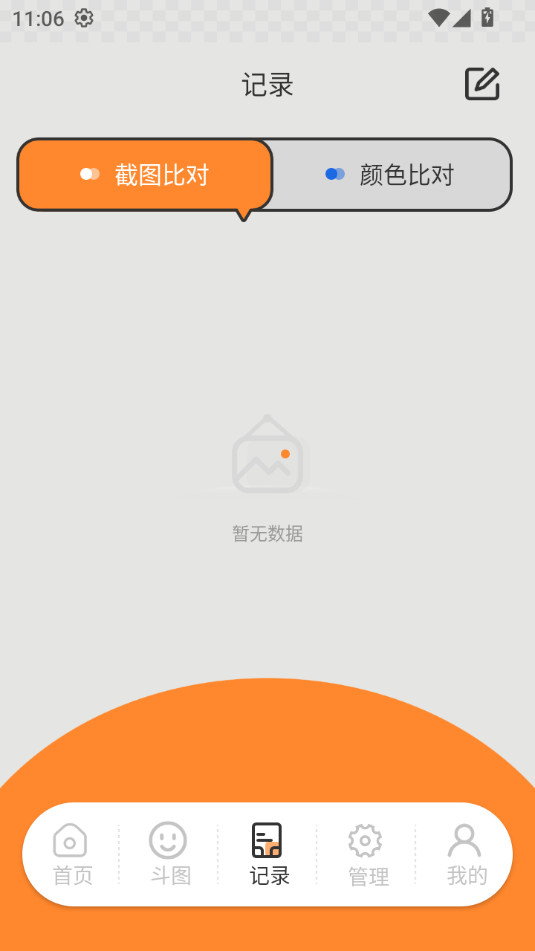Tap the 记录 tab

(x=268, y=854)
